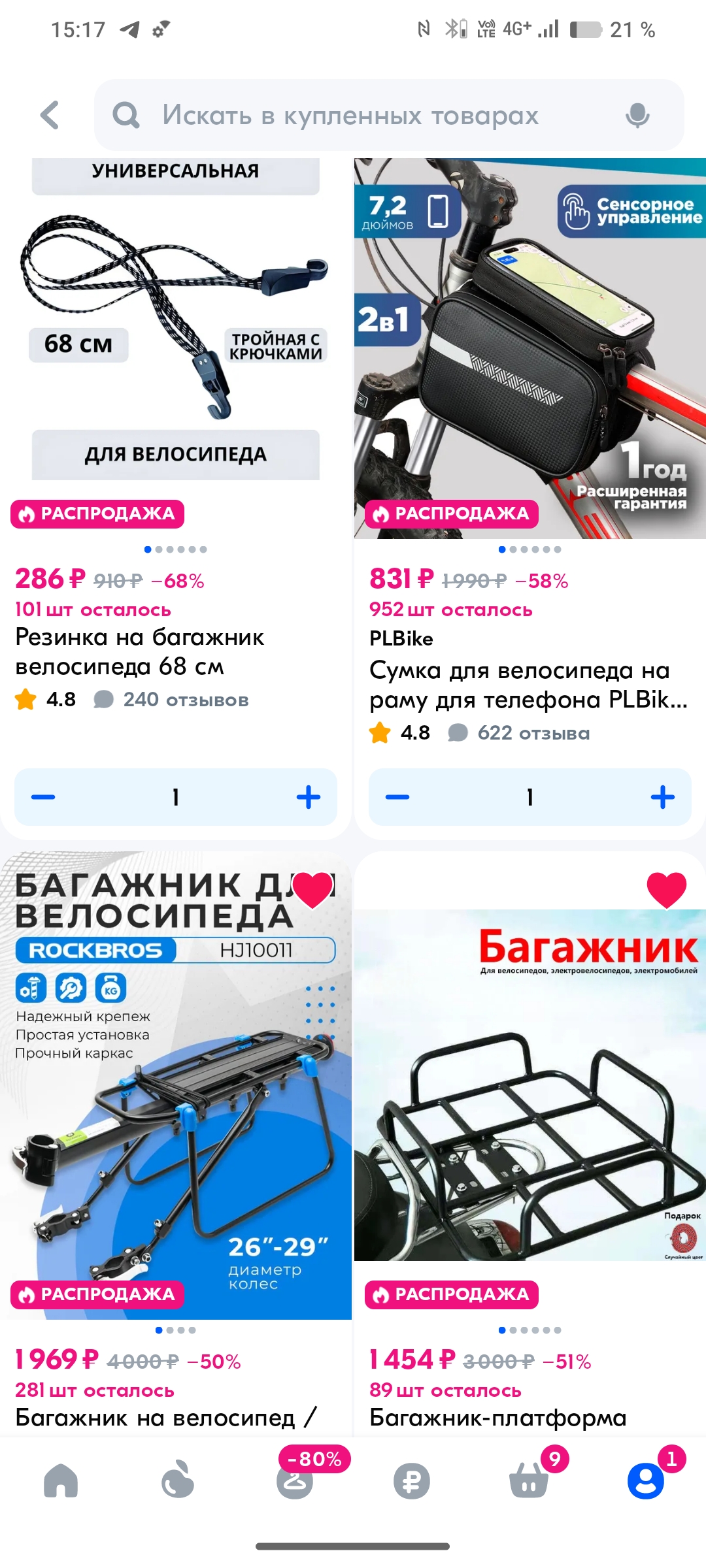Open the Fresh groceries tab with apple icon
The height and width of the screenshot is (1568, 706).
pos(177,1480)
